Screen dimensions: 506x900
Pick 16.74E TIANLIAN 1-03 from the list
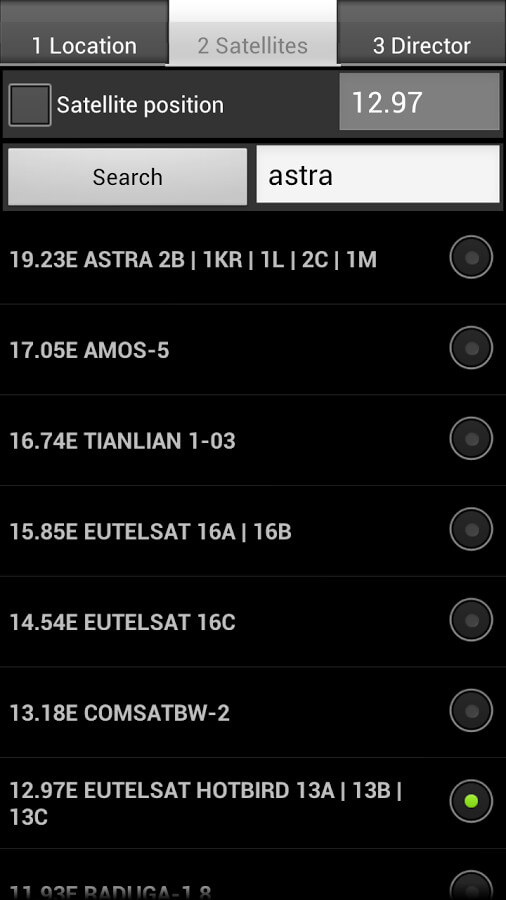coord(253,440)
